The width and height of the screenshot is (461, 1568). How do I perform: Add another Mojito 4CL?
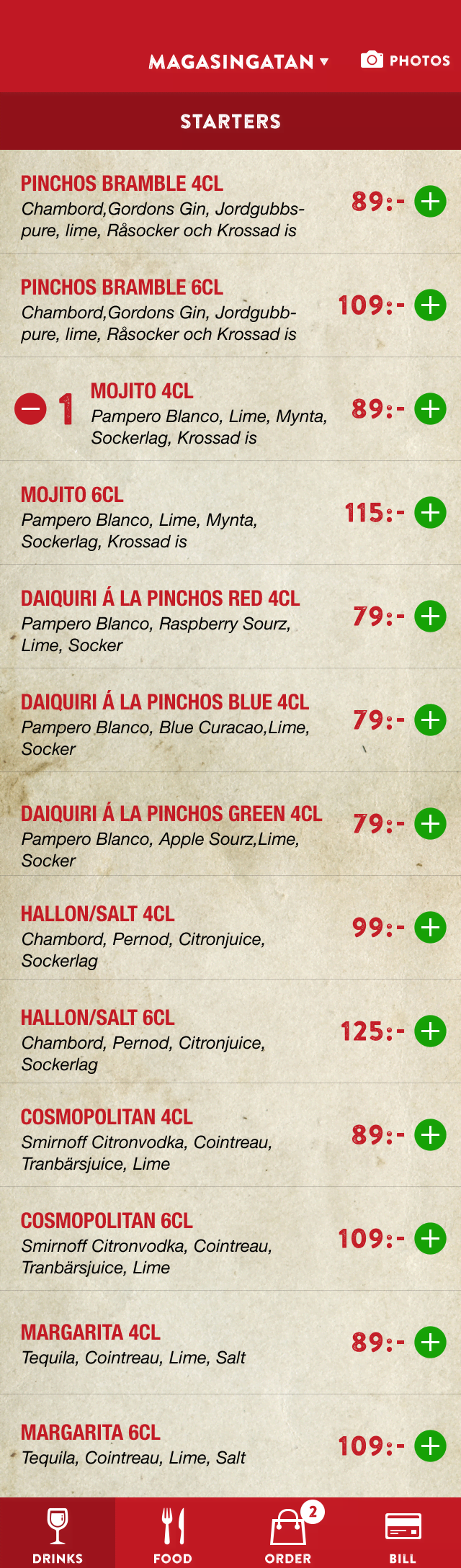(430, 409)
